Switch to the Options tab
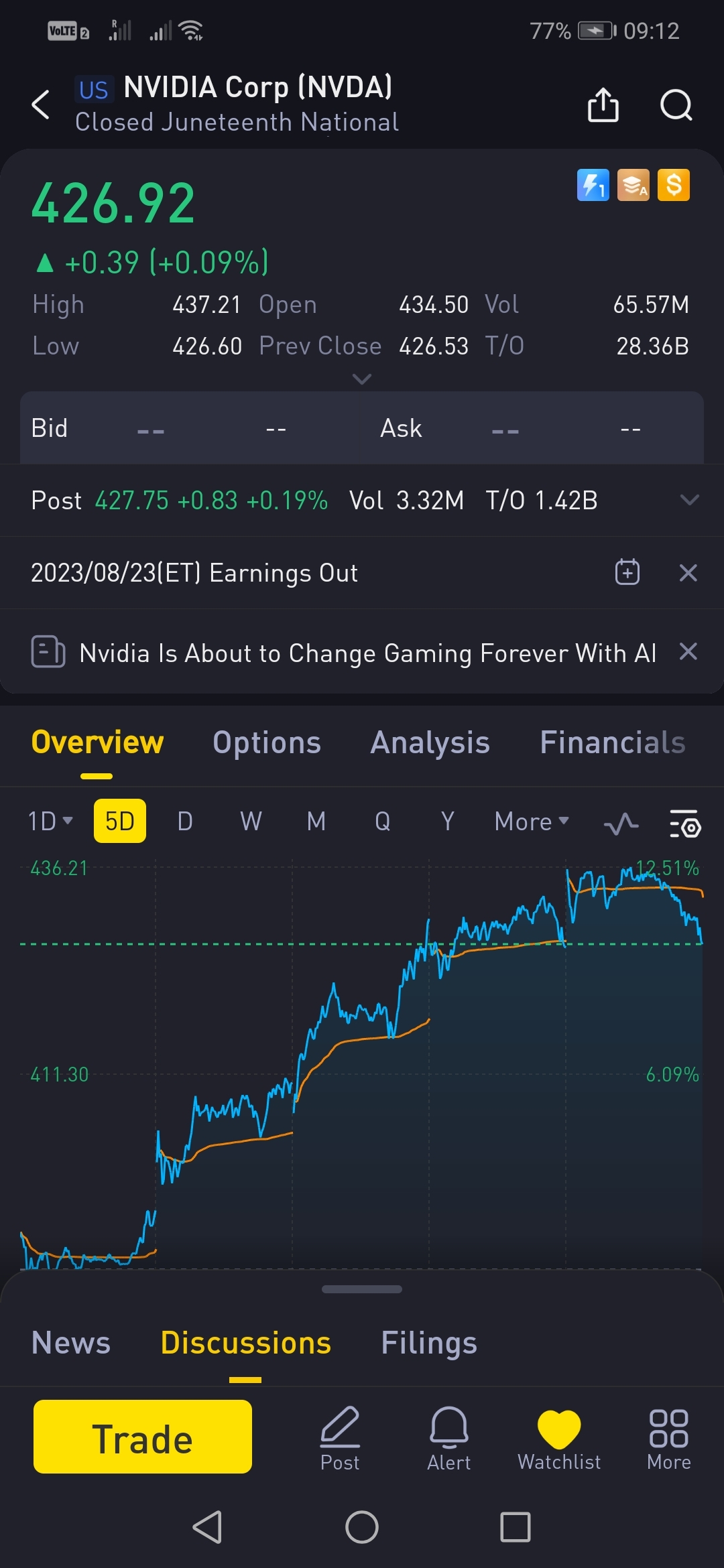The width and height of the screenshot is (724, 1568). click(267, 742)
